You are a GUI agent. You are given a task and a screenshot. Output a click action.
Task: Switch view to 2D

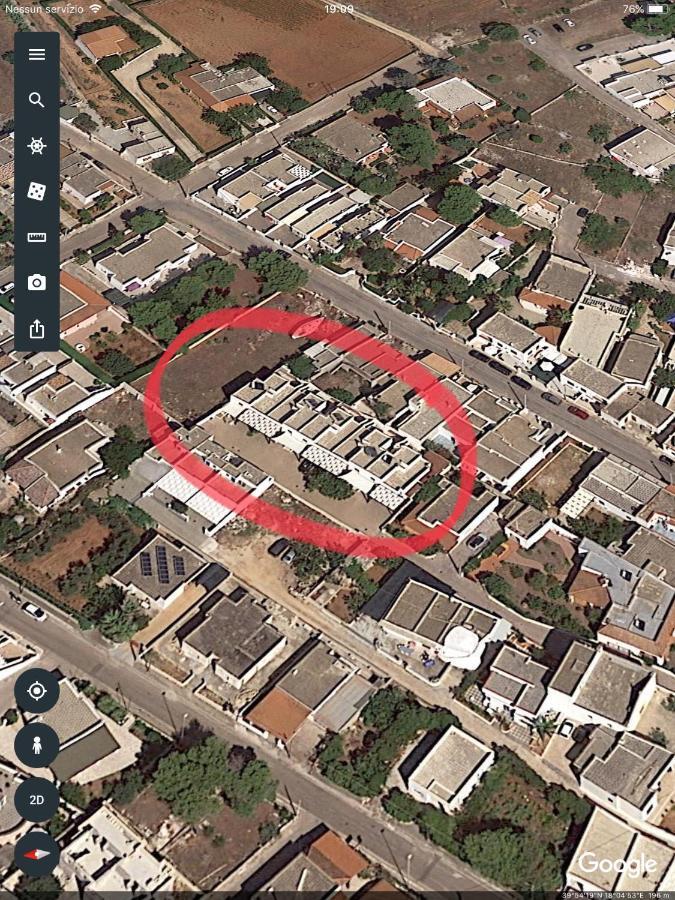click(37, 800)
